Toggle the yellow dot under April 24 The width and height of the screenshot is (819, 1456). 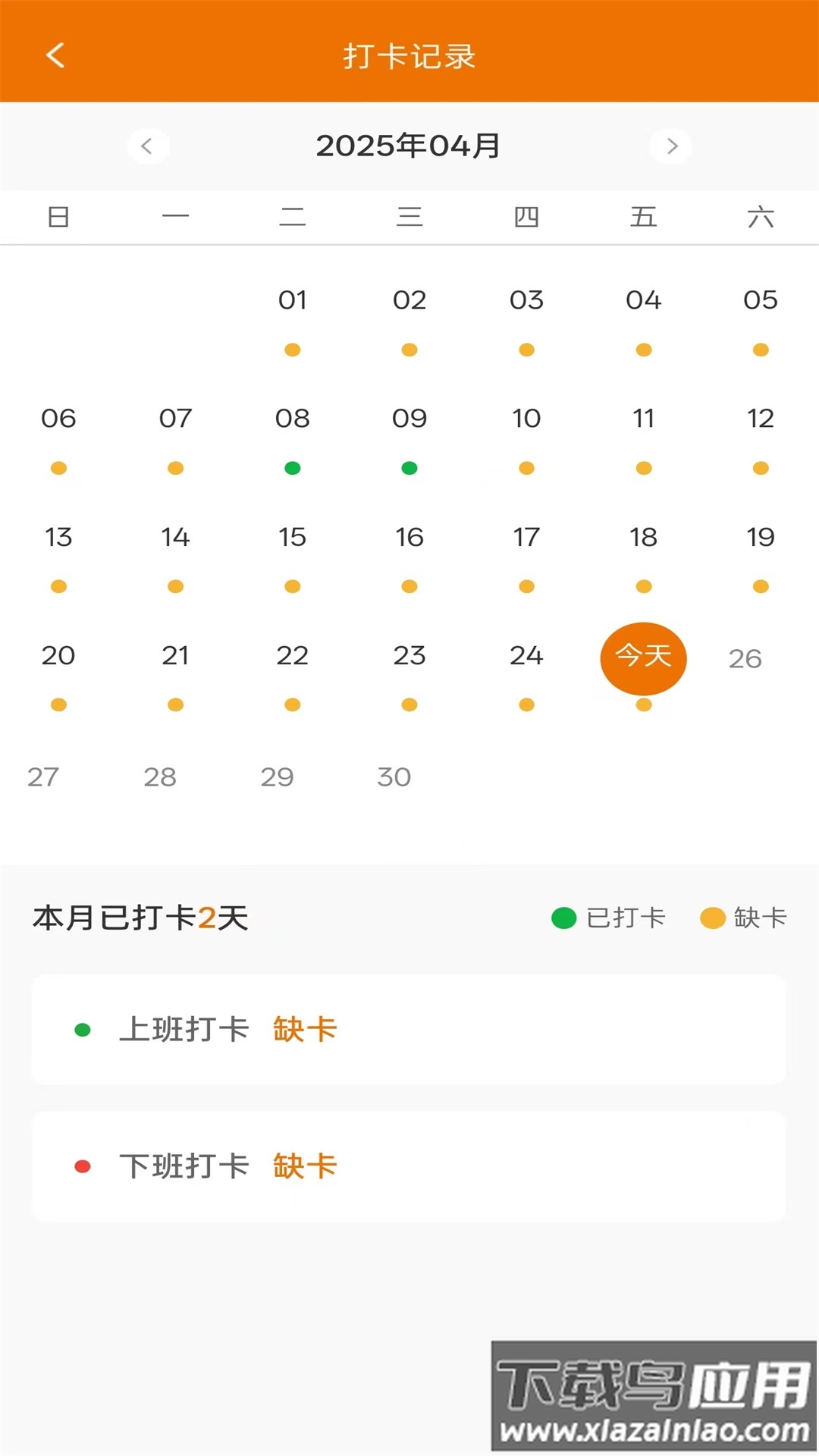pos(526,704)
